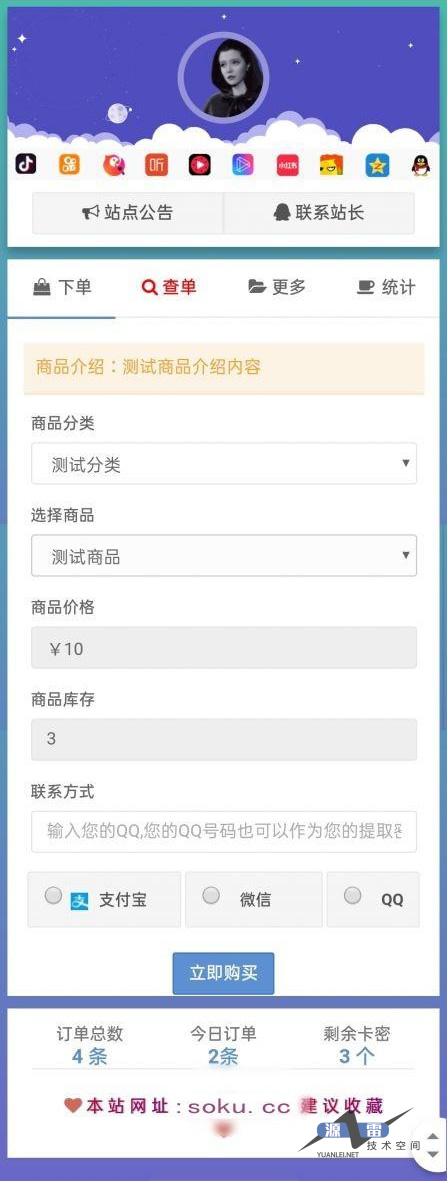This screenshot has width=448, height=1183.
Task: Tap the 听 icon in the icon row
Action: click(156, 164)
